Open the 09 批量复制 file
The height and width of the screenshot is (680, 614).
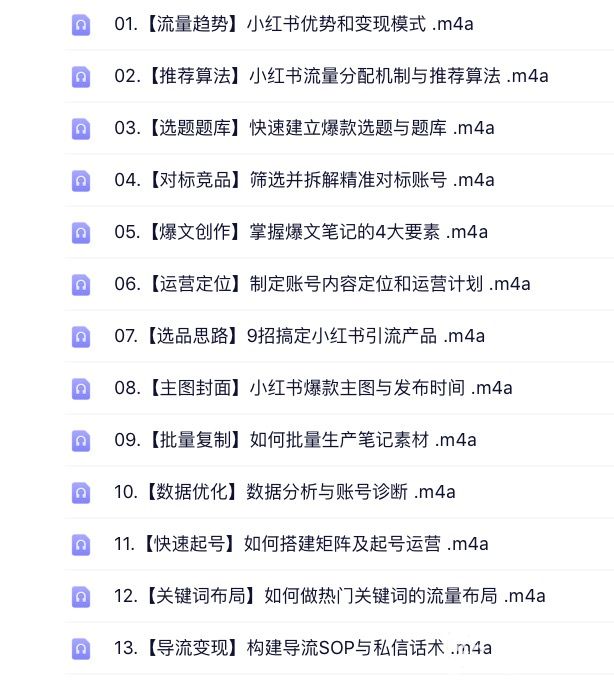295,440
